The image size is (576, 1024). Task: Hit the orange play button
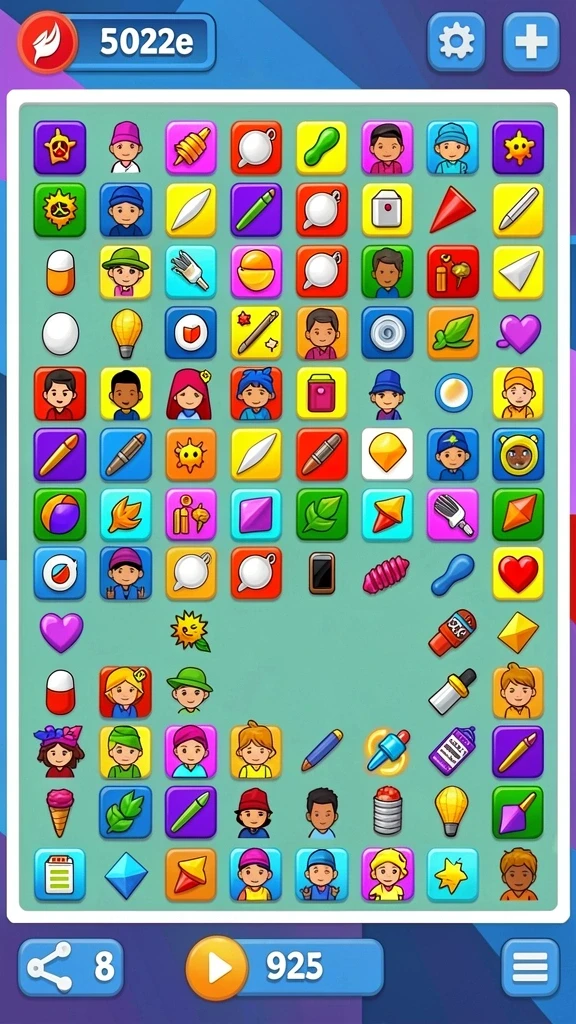pos(217,967)
